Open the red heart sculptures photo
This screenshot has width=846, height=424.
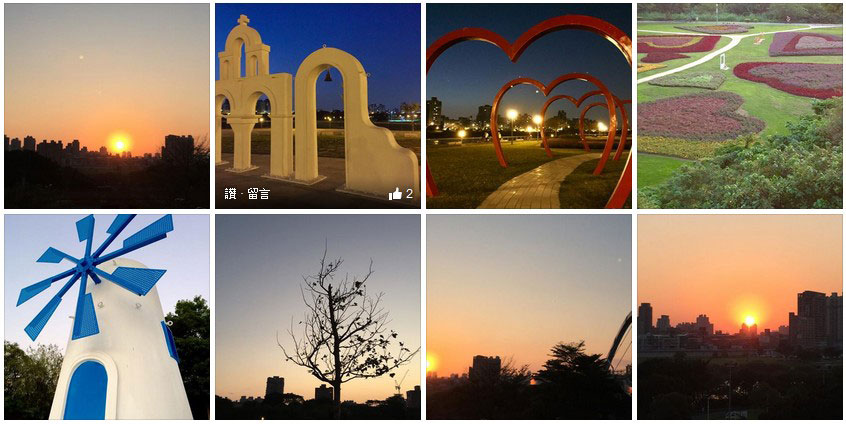coord(529,105)
